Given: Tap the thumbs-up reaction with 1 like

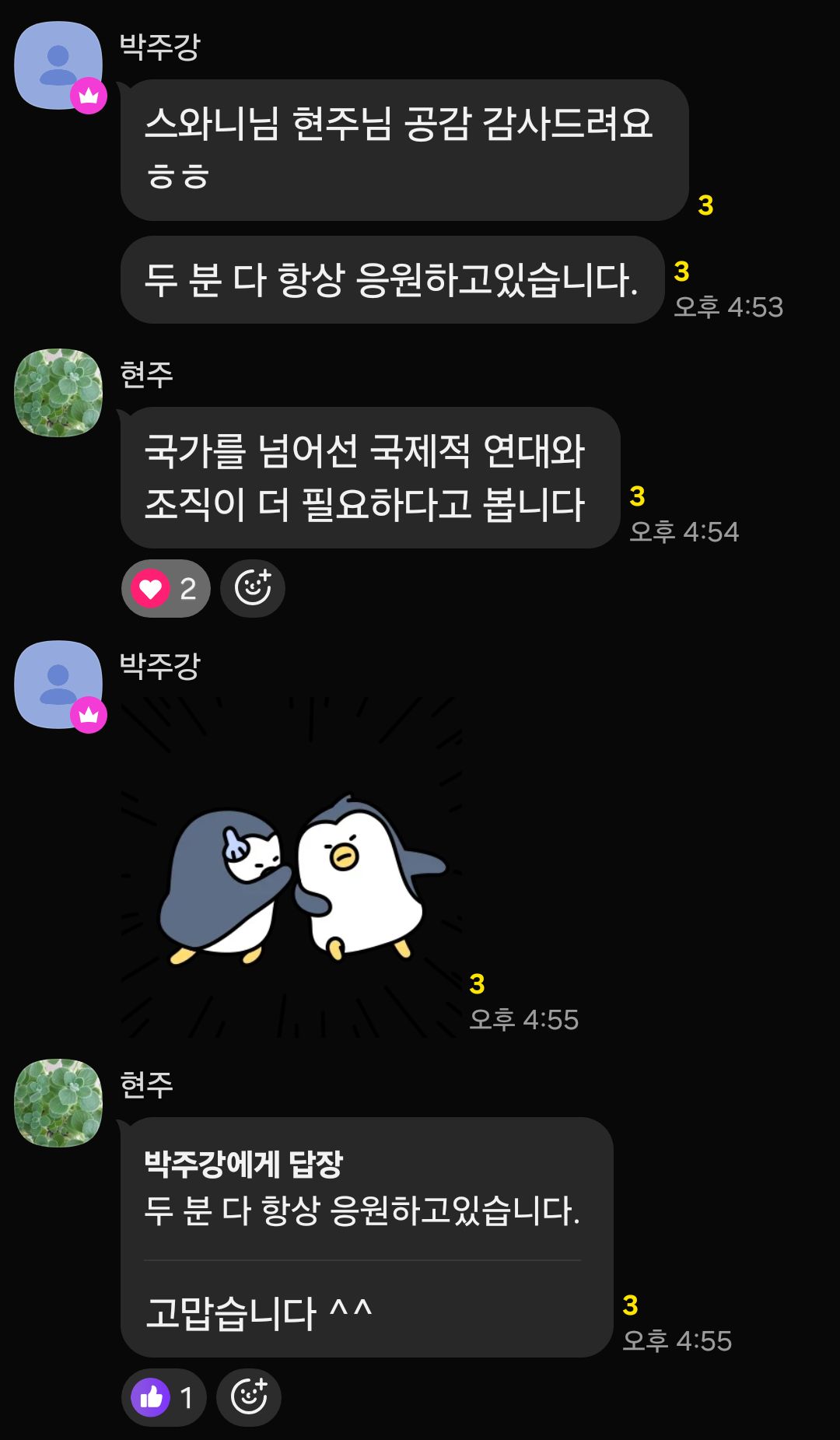Looking at the screenshot, I should (x=163, y=1398).
